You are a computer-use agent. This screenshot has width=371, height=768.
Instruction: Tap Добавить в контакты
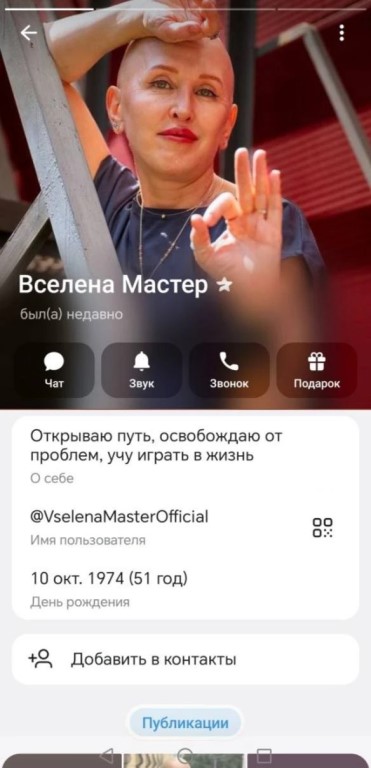click(x=185, y=659)
